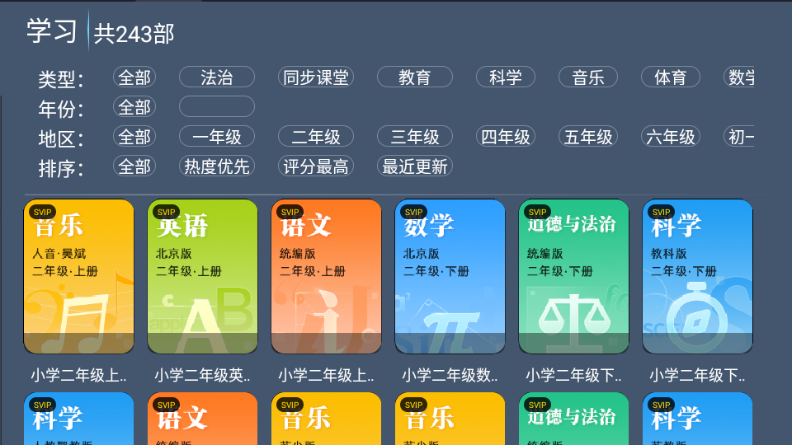Open the 数学 北京版 二年级下册 course
The image size is (792, 445).
click(x=450, y=277)
